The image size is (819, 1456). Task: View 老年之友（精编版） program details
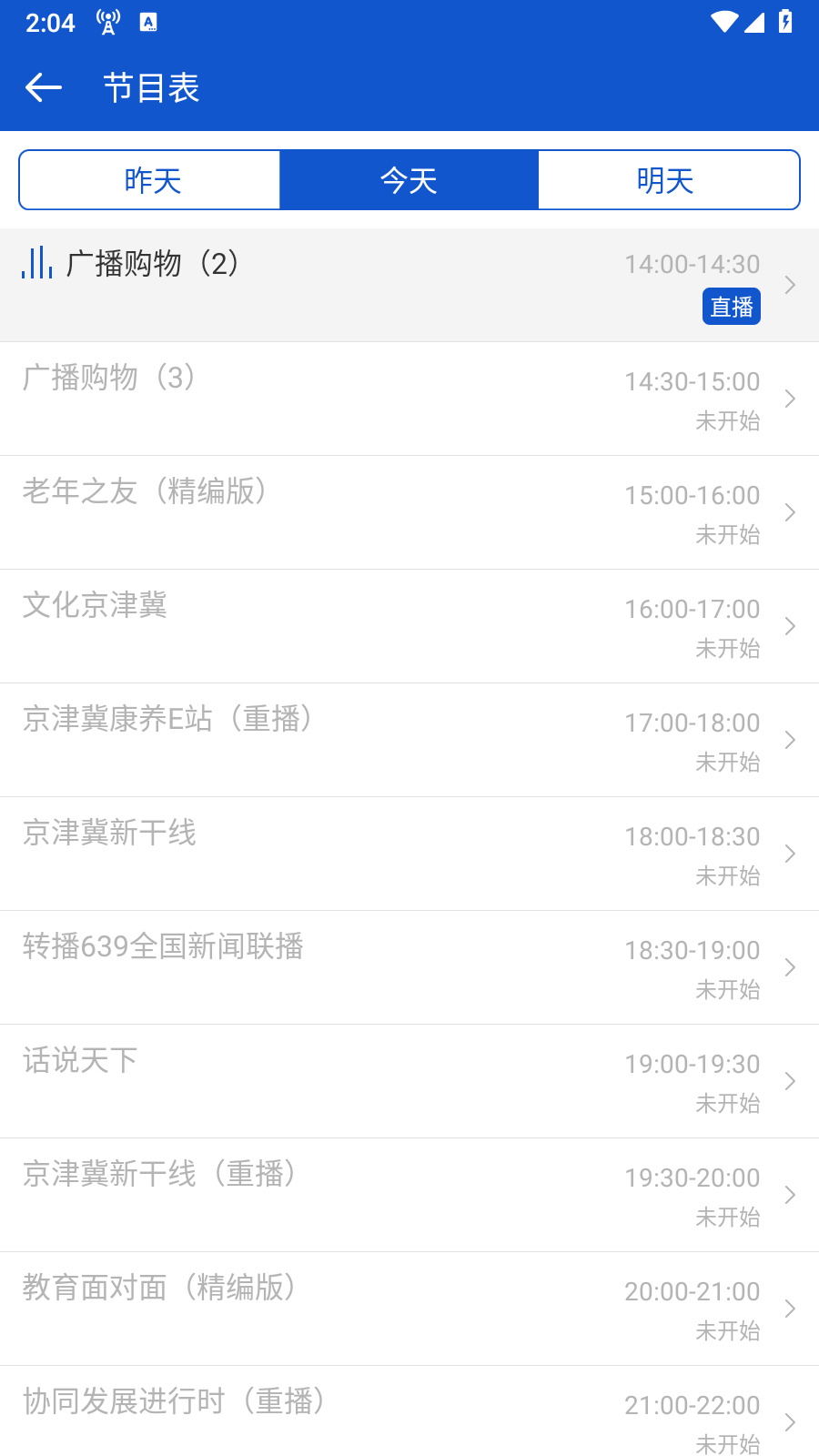(x=409, y=512)
